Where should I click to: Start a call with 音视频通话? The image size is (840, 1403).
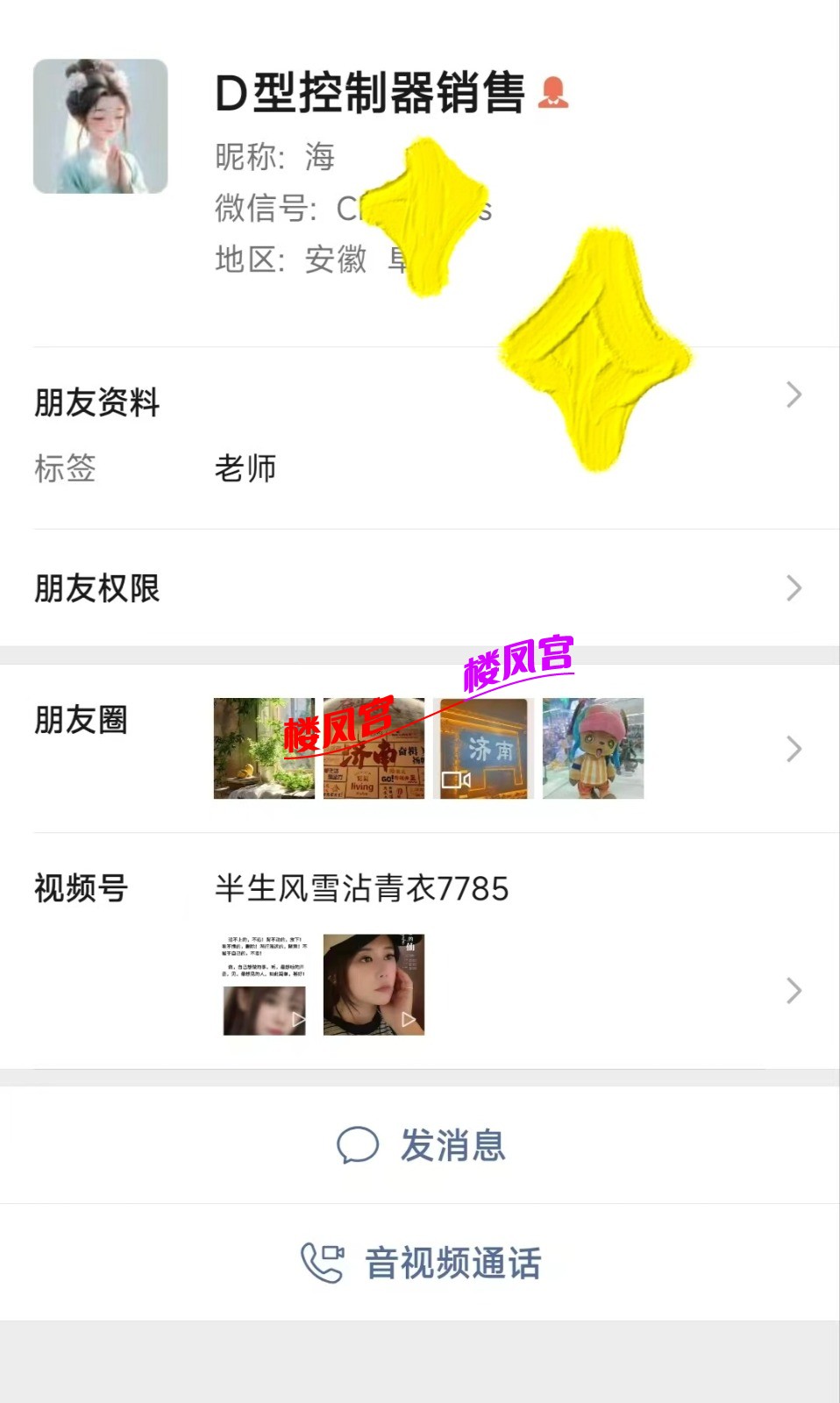point(421,1264)
